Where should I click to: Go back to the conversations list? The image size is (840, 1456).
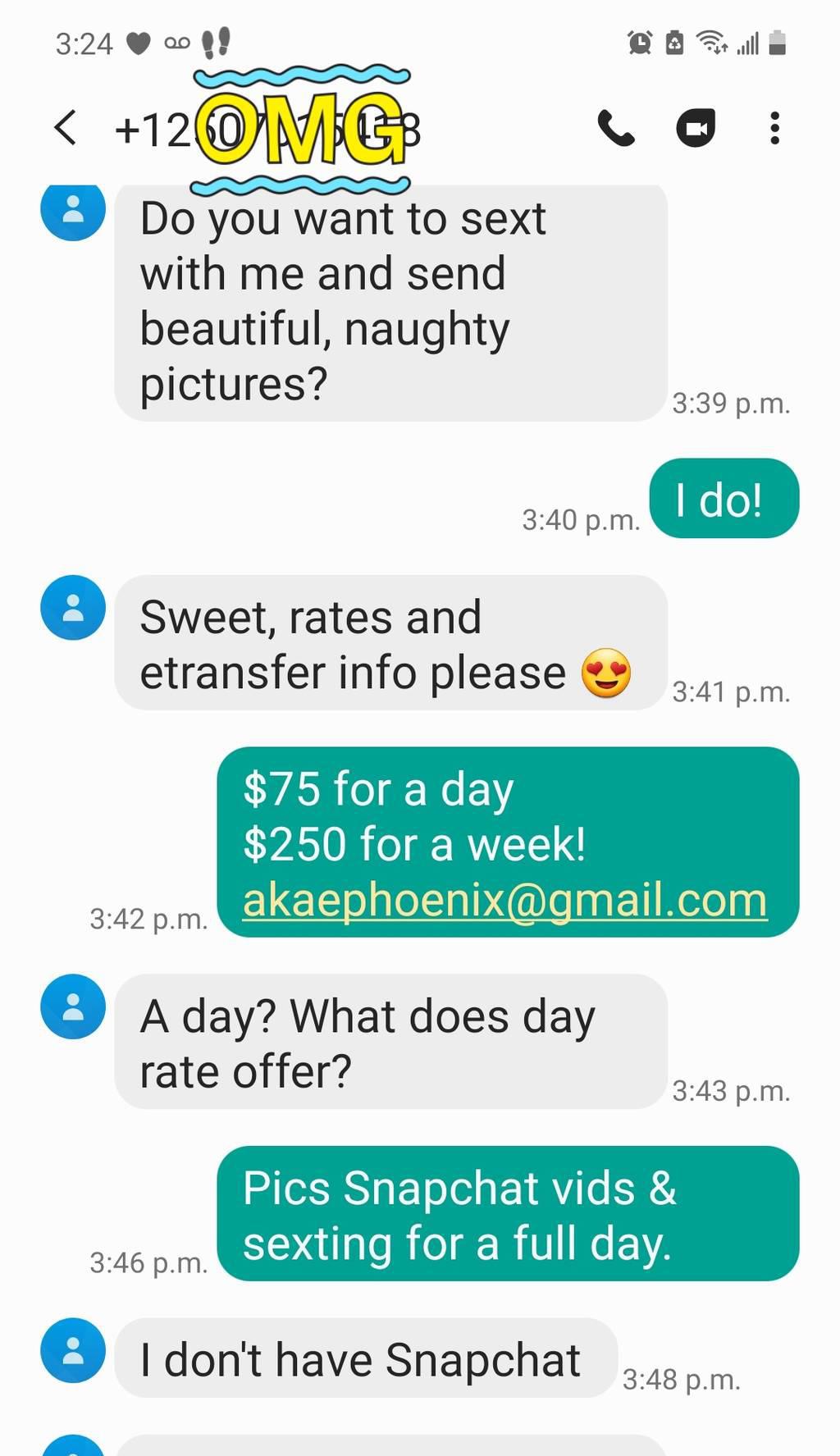(x=66, y=128)
